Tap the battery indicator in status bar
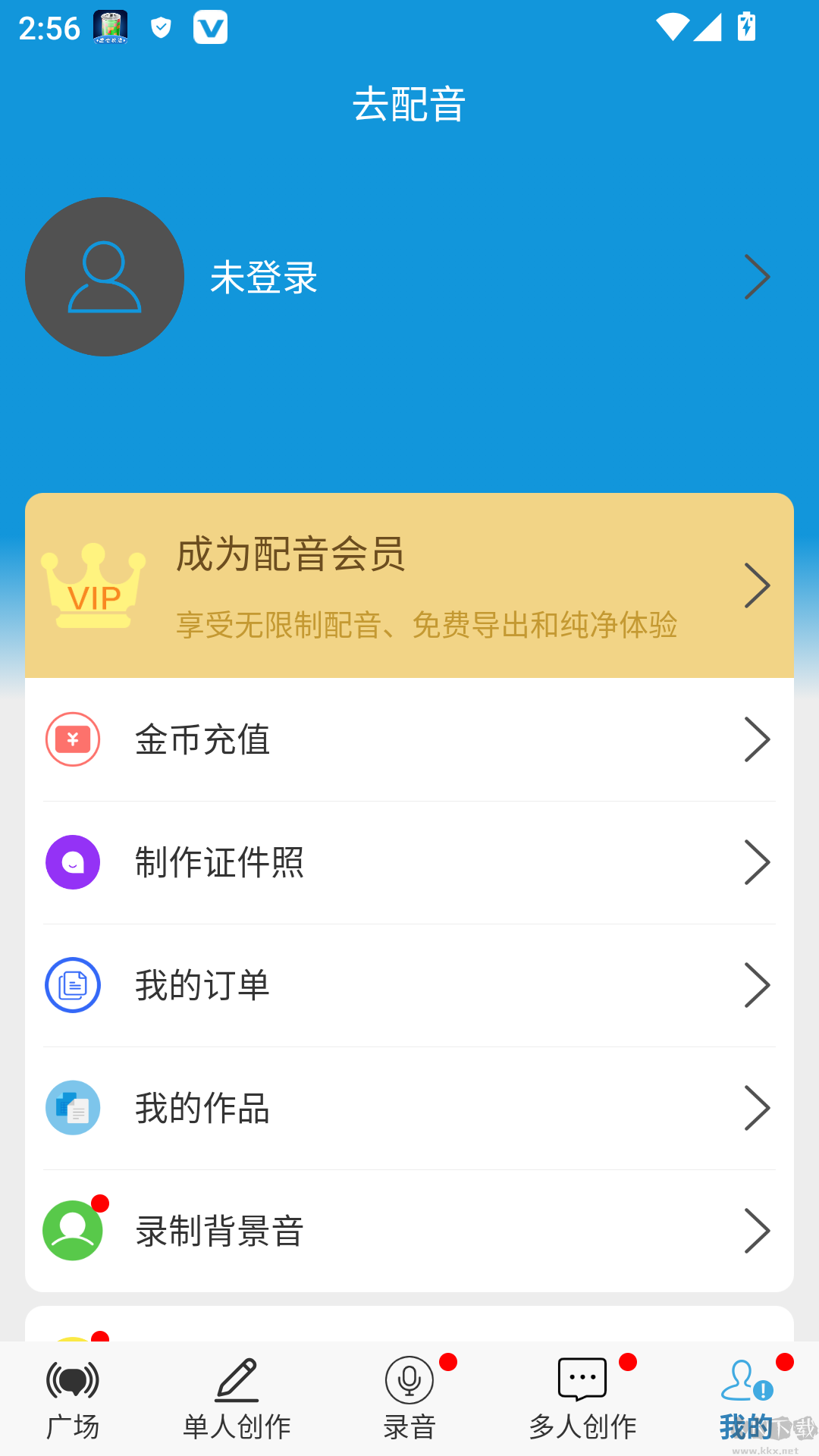 coord(745,27)
